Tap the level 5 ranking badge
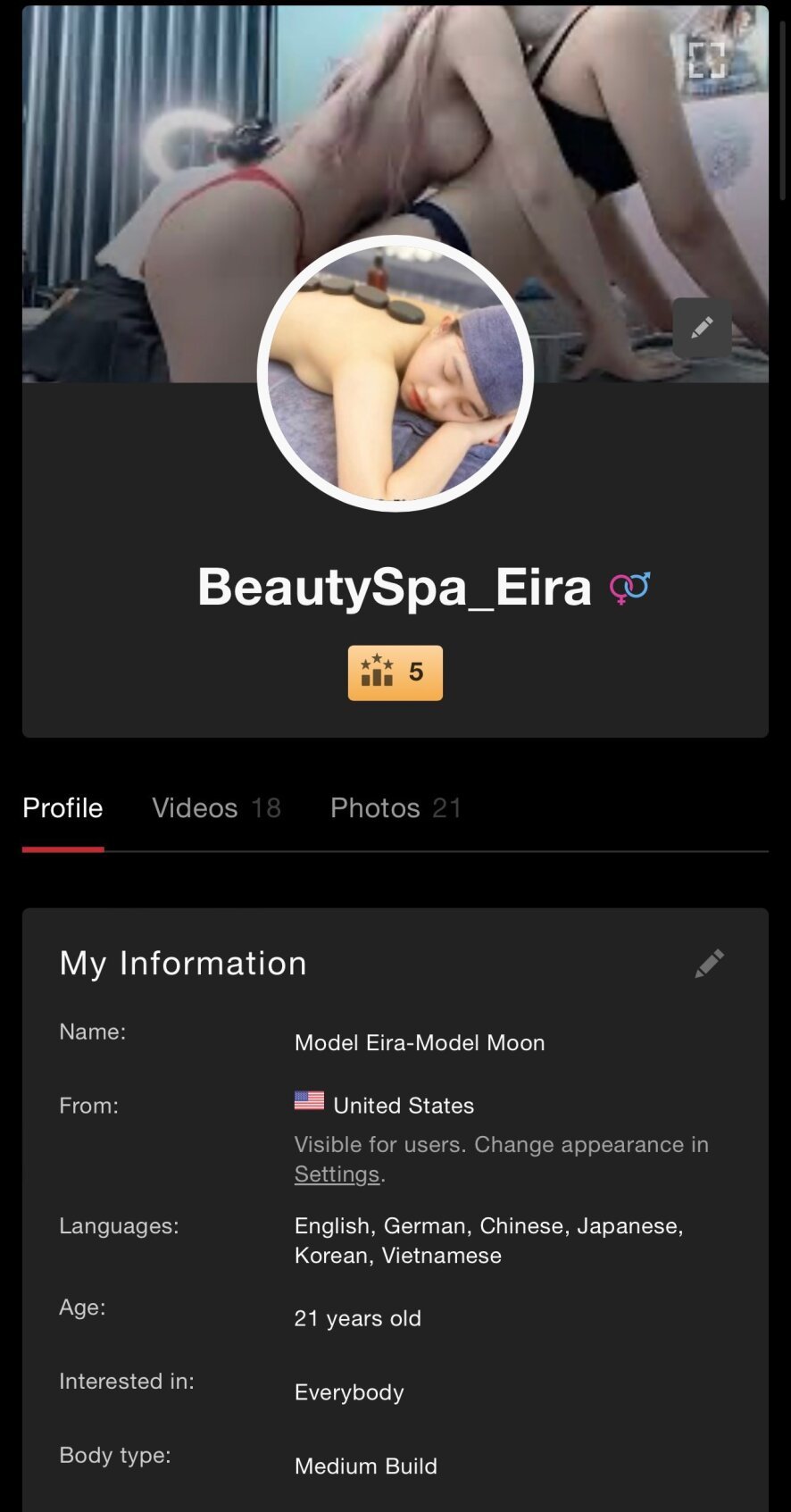Image resolution: width=791 pixels, height=1512 pixels. (x=395, y=672)
